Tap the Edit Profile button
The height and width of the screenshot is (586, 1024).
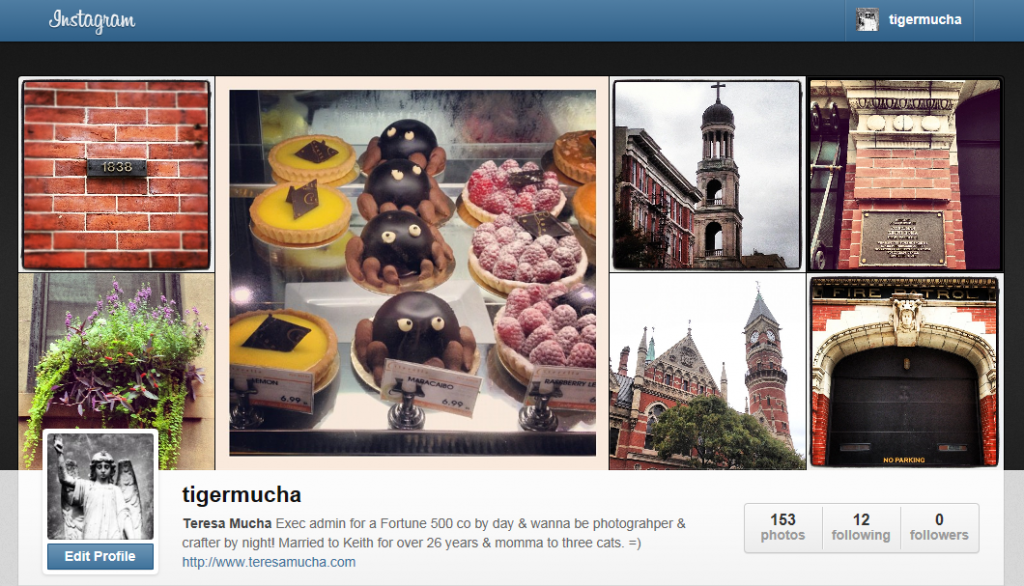click(x=100, y=556)
